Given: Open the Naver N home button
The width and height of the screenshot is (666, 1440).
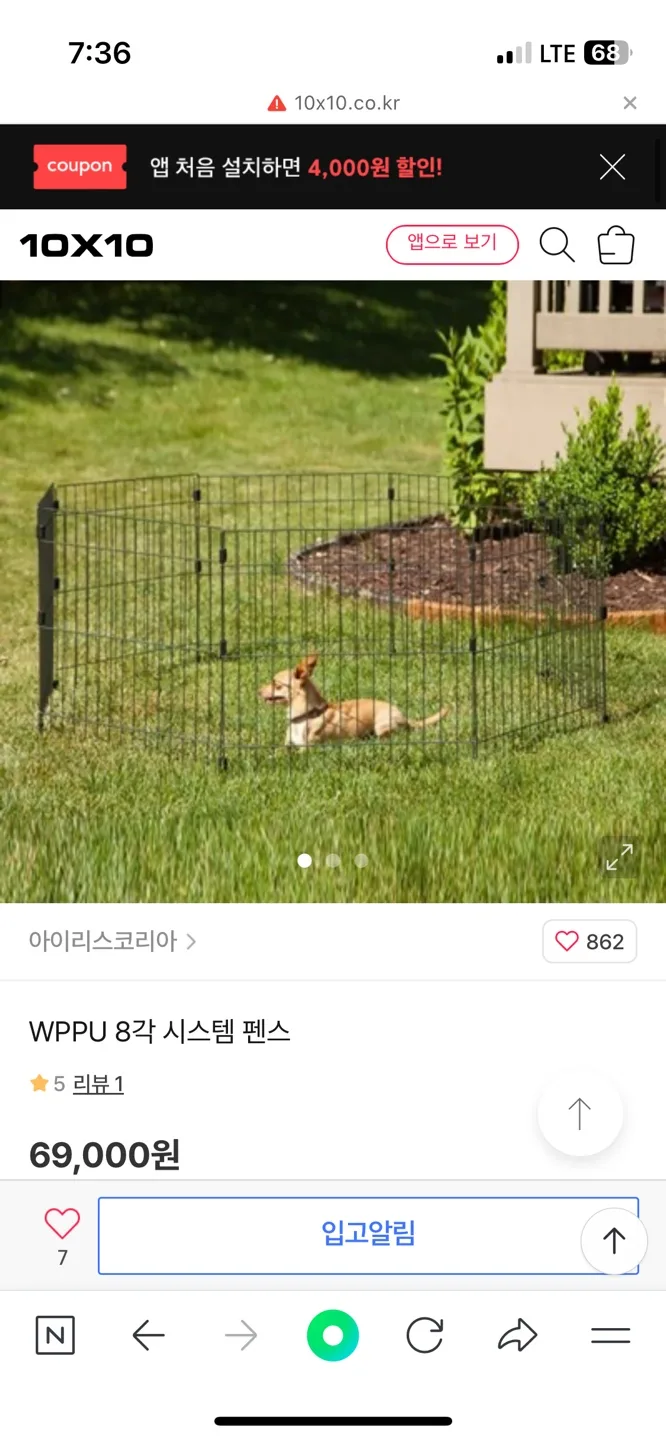Looking at the screenshot, I should [55, 1336].
